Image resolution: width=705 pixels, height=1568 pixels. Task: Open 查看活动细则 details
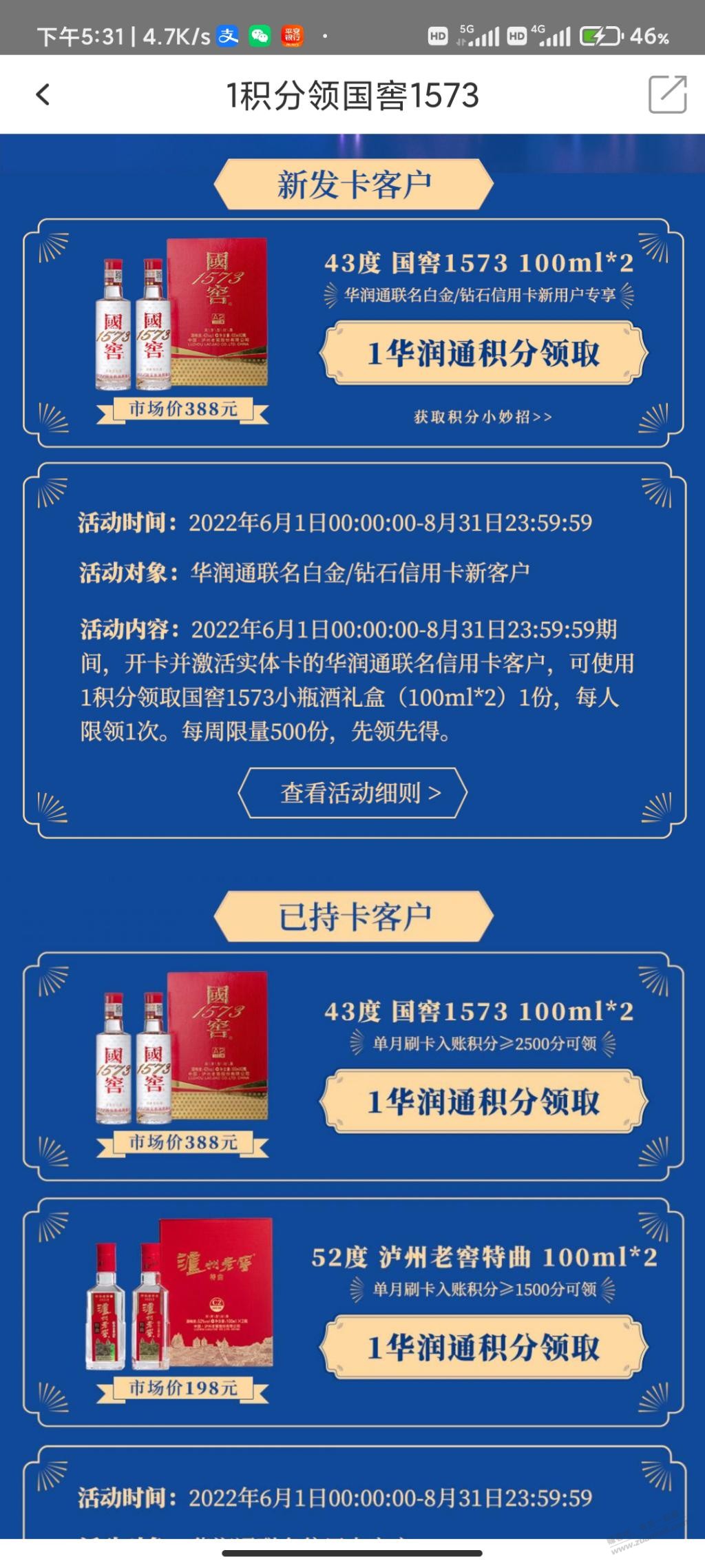coord(352,793)
